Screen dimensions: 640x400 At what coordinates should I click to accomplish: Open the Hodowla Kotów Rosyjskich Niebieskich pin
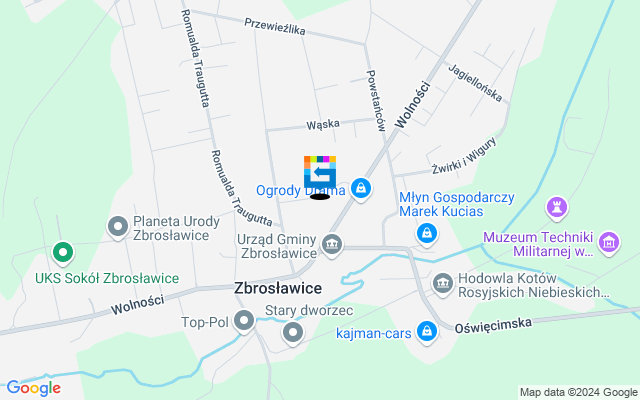(x=442, y=283)
